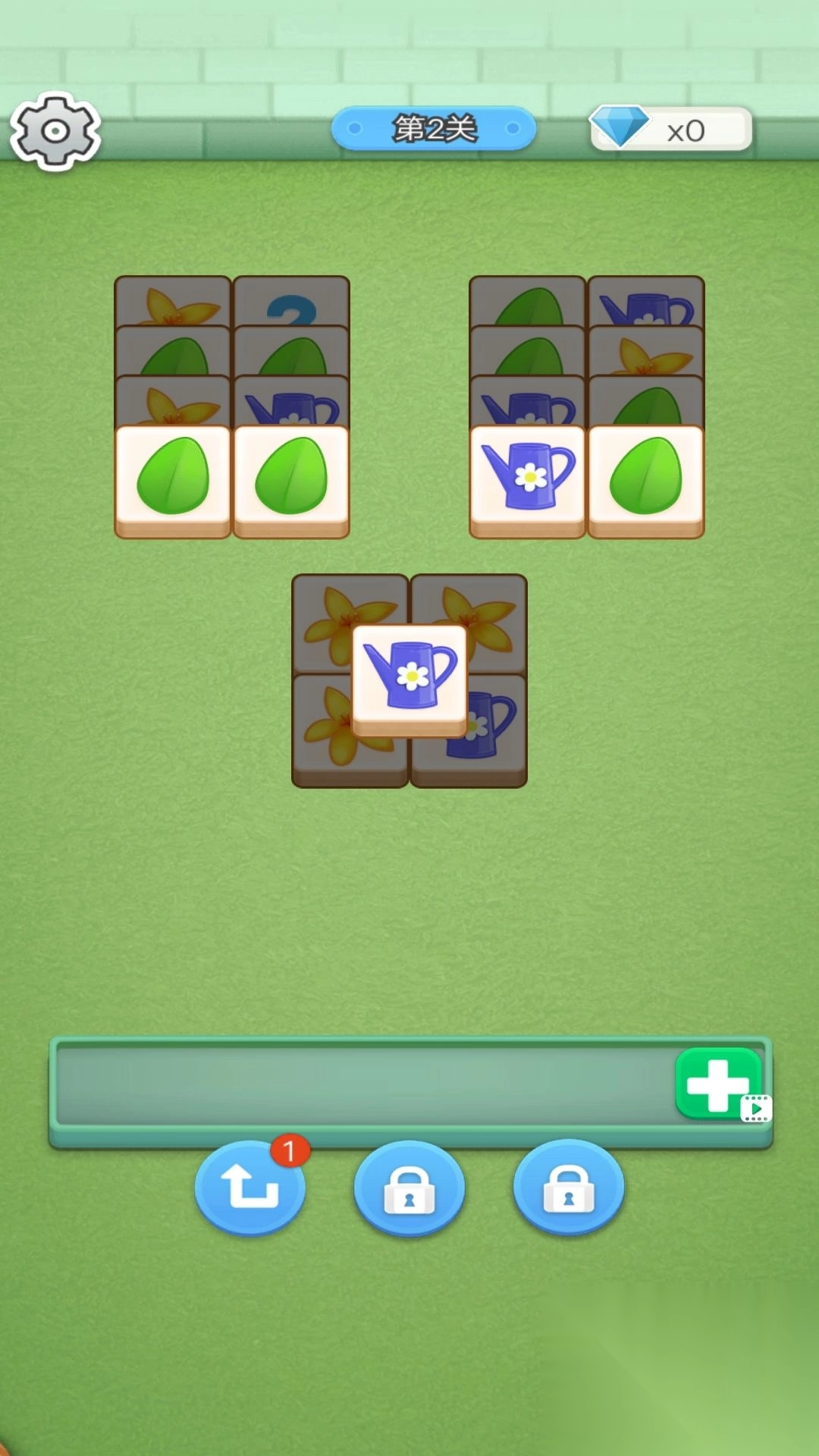Tap the rightmost locked power-up button
Viewport: 819px width, 1456px height.
[569, 1188]
